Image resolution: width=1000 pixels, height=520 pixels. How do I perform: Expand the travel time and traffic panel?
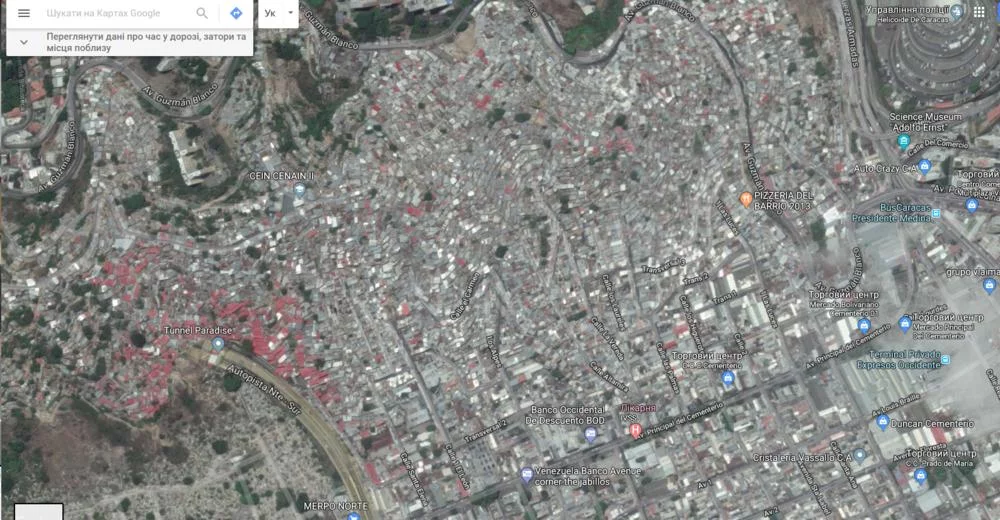[24, 41]
